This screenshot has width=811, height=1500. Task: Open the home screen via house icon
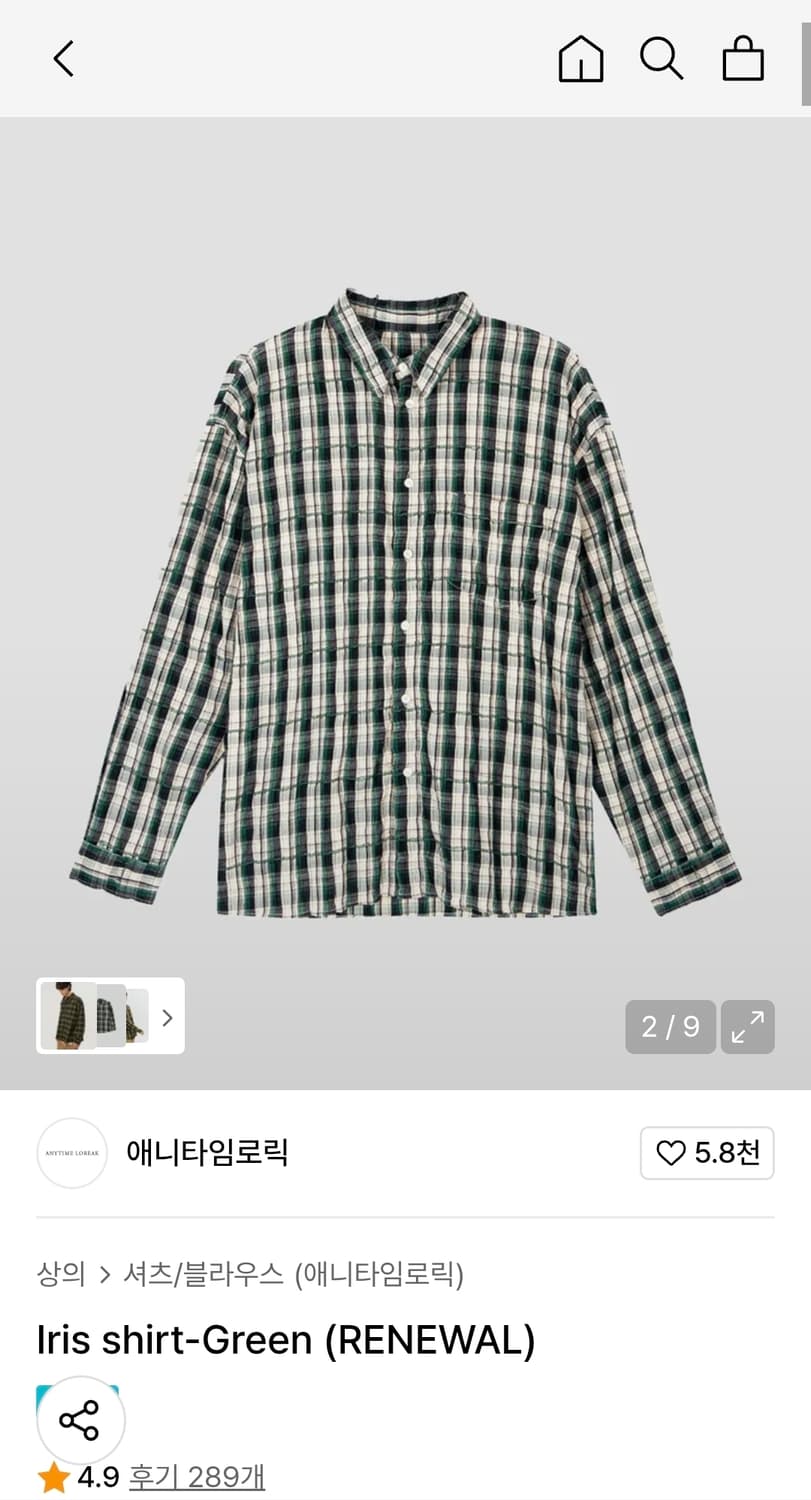581,58
